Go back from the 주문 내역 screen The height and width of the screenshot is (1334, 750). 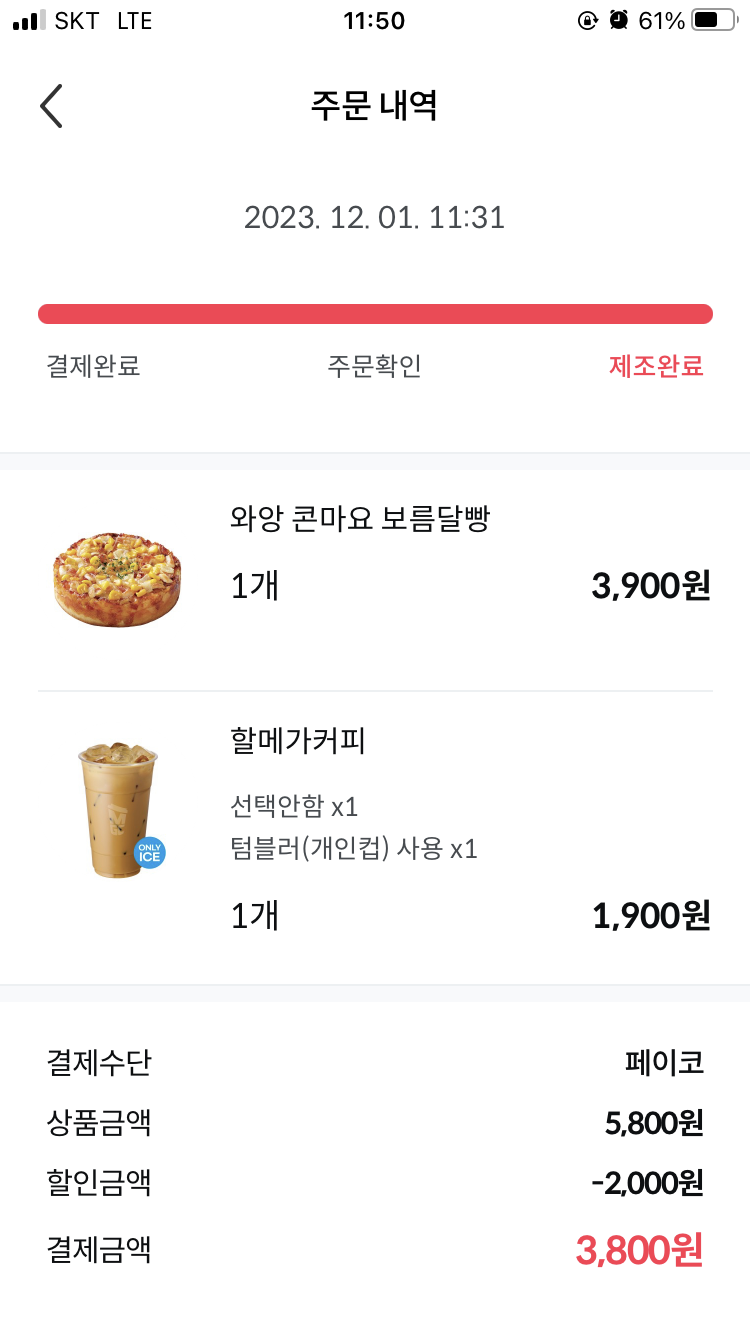click(x=52, y=106)
